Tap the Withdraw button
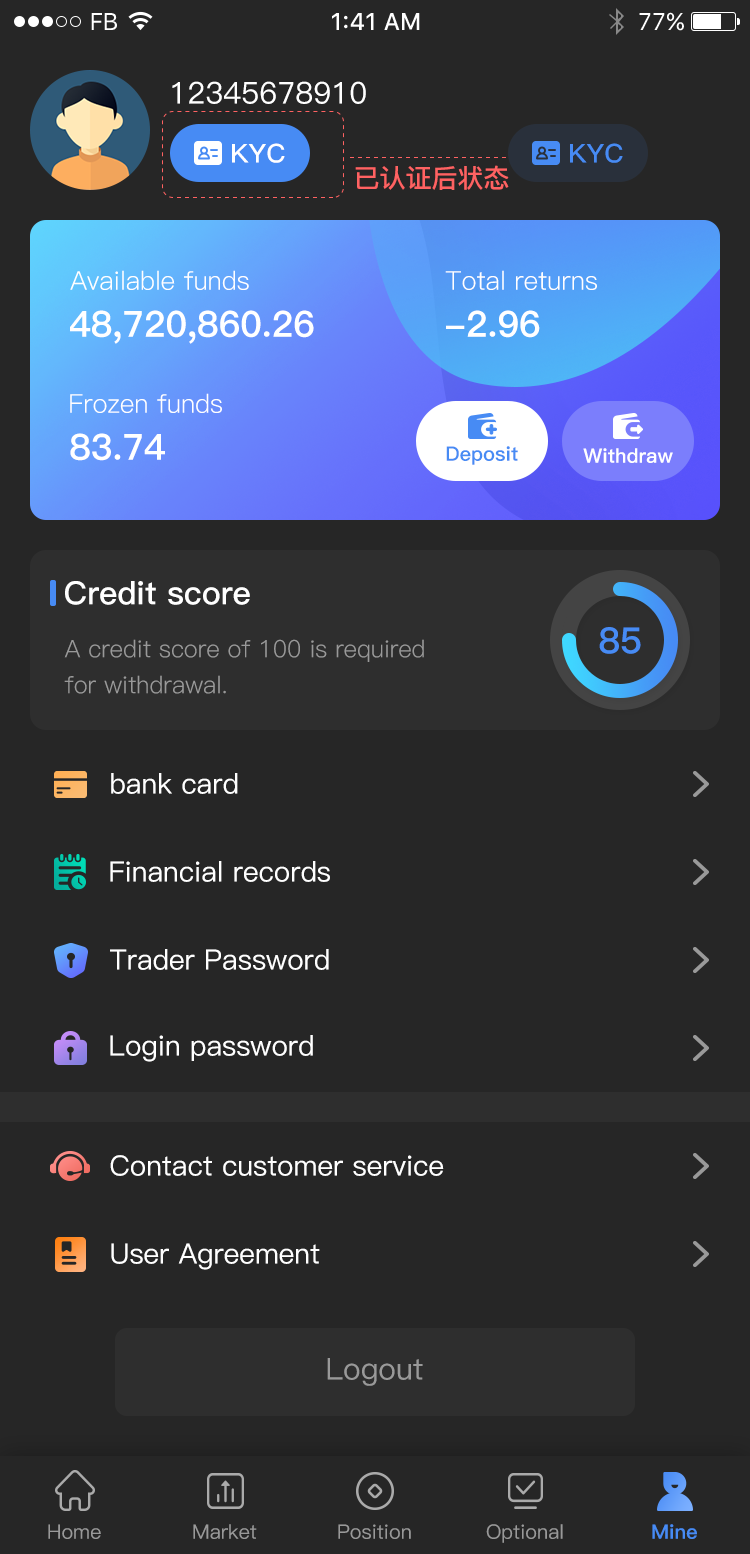This screenshot has height=1554, width=750. (x=628, y=441)
